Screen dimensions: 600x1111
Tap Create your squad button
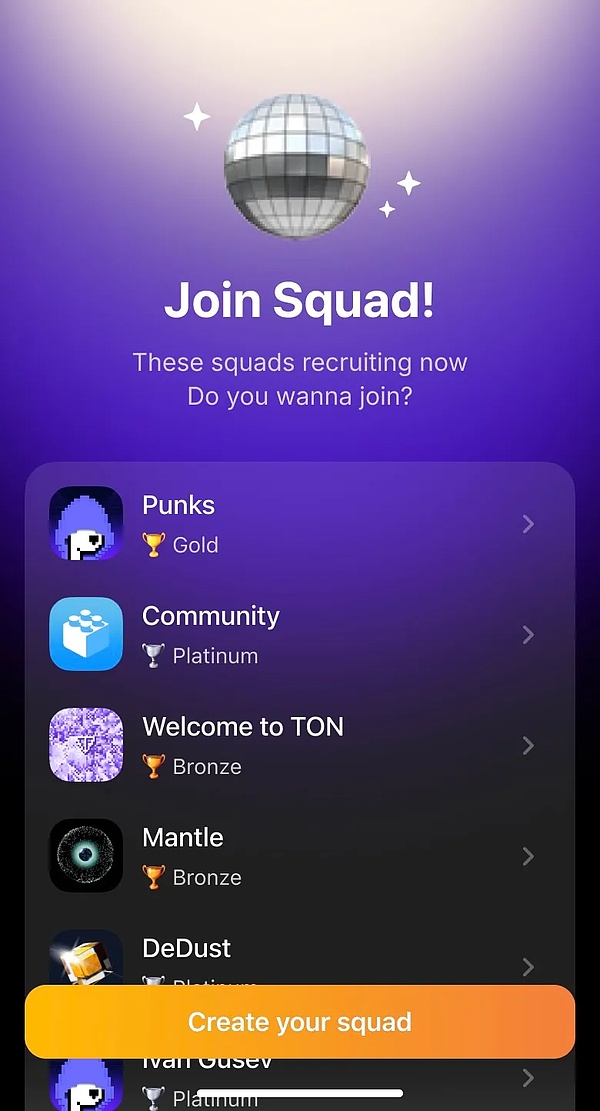click(x=300, y=1022)
